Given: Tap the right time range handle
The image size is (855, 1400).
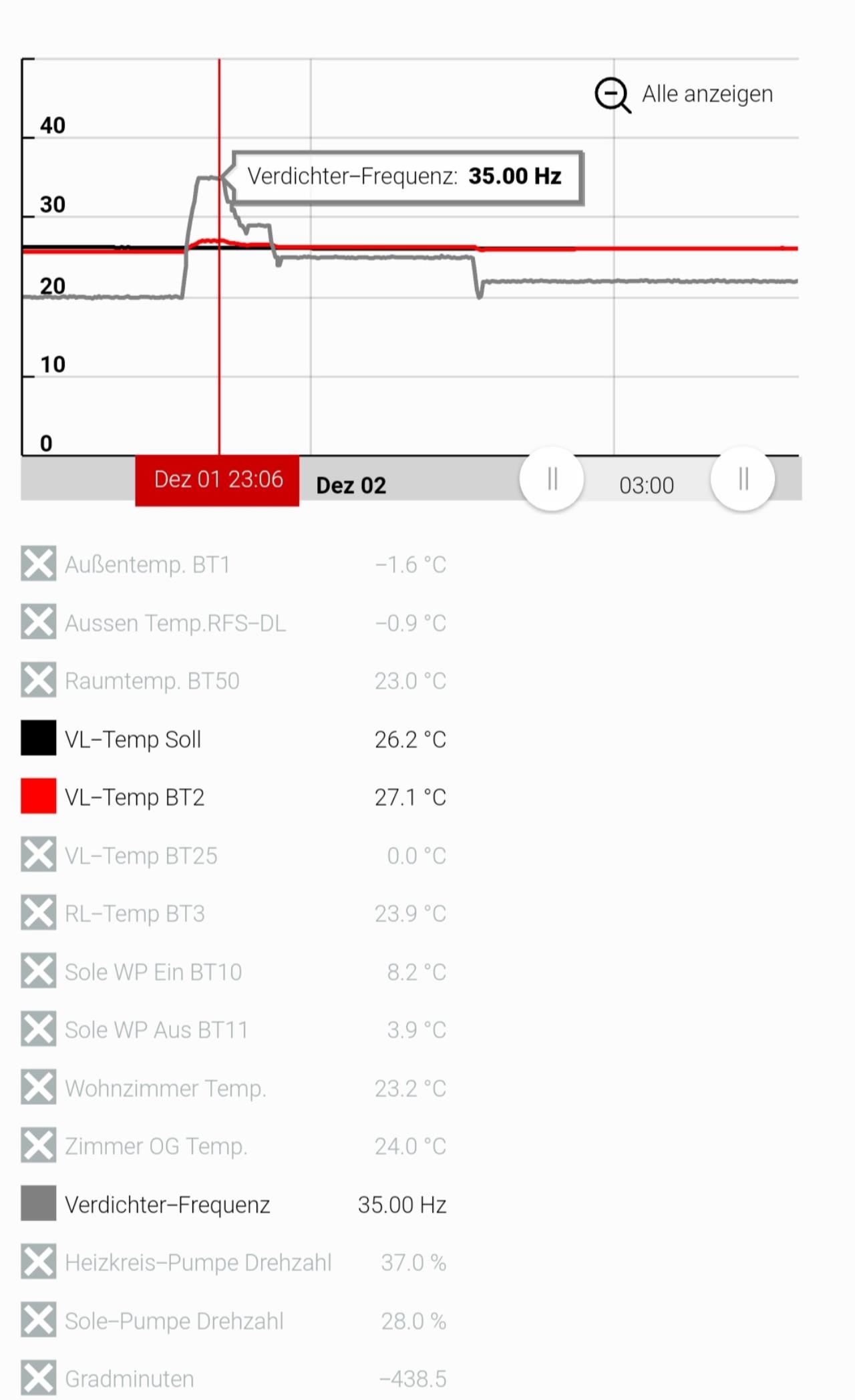Looking at the screenshot, I should pyautogui.click(x=743, y=479).
